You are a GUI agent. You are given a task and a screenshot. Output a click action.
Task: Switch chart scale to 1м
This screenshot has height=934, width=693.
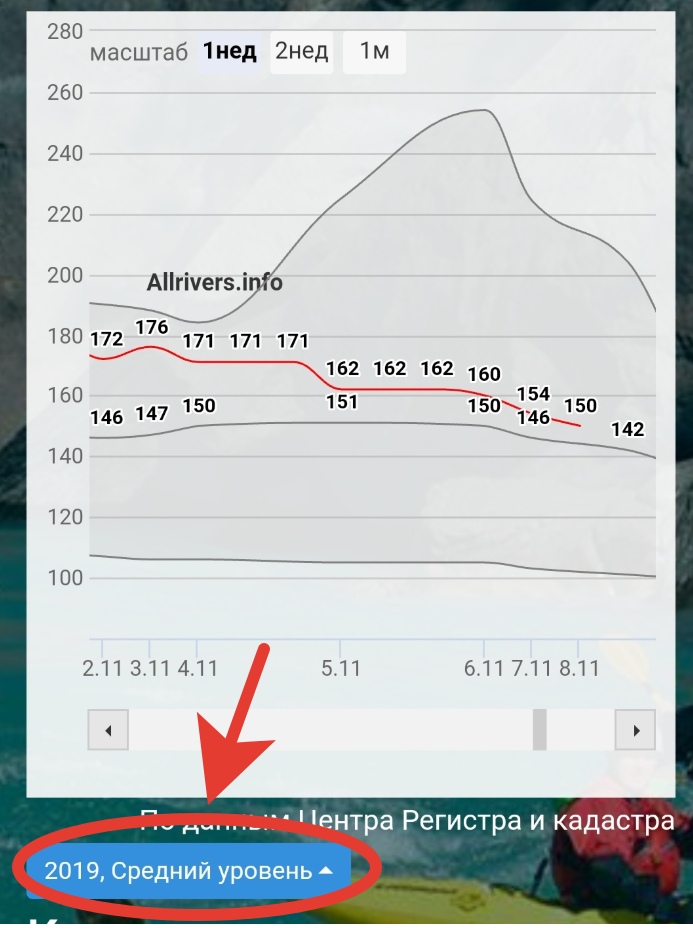(374, 51)
